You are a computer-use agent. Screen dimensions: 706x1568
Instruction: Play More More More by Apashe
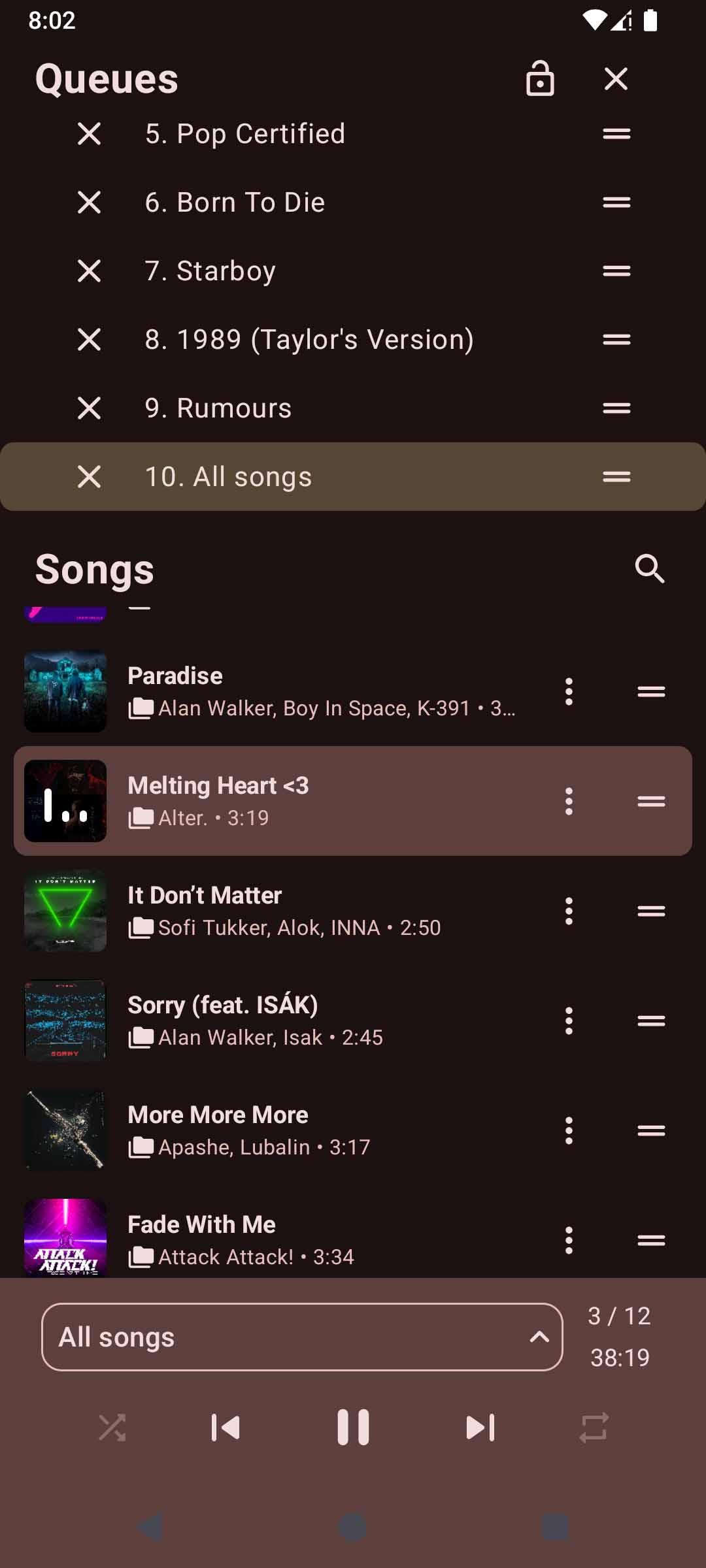pos(218,1115)
